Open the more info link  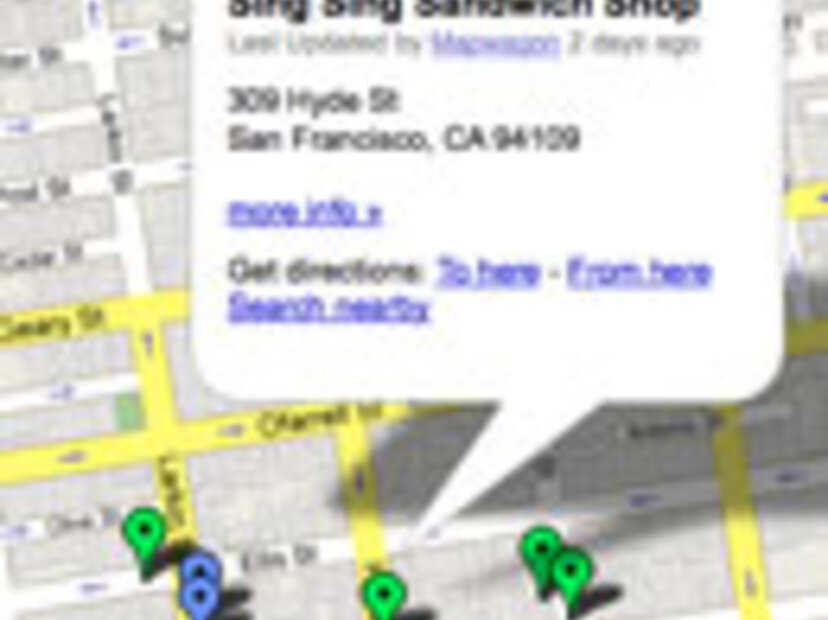click(x=304, y=211)
